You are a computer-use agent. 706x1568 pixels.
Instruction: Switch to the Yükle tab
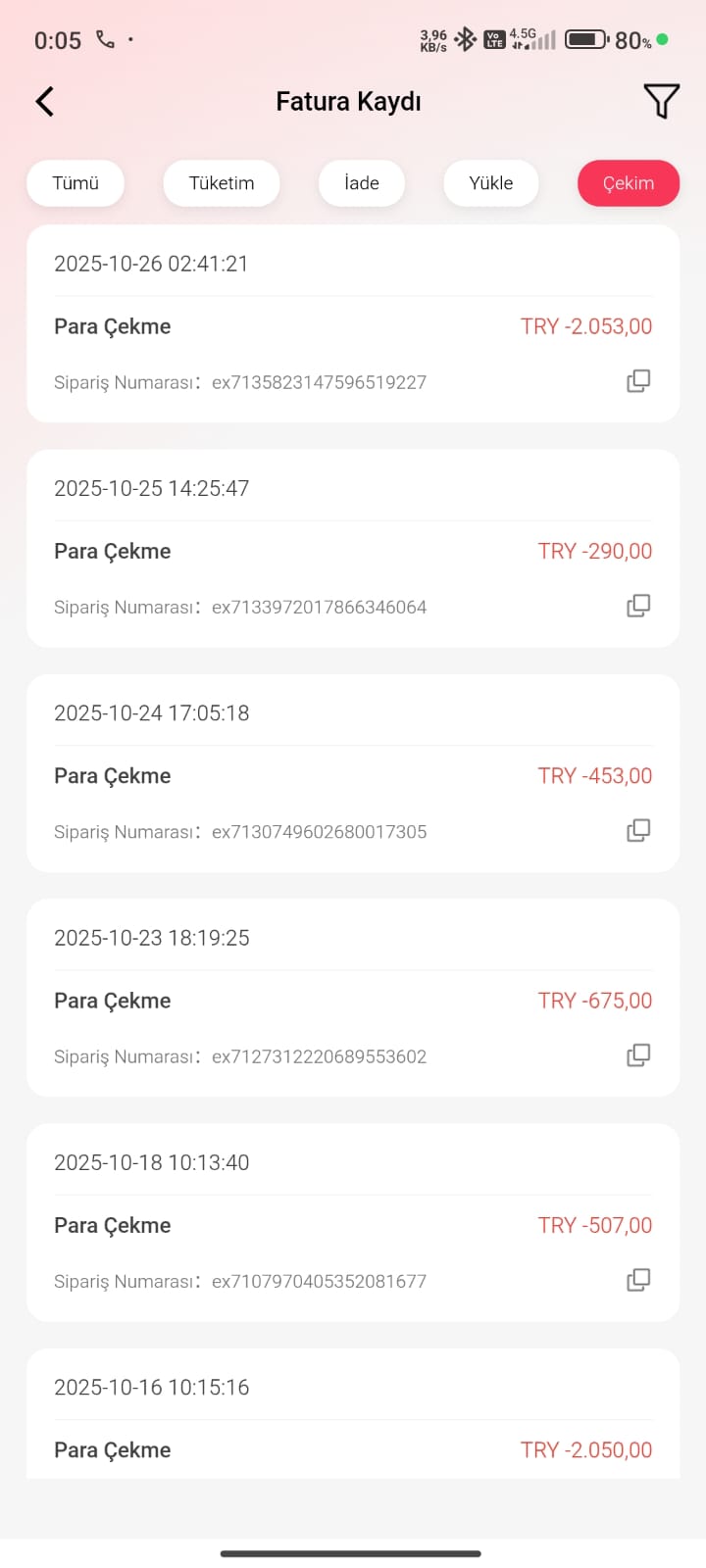[x=491, y=183]
